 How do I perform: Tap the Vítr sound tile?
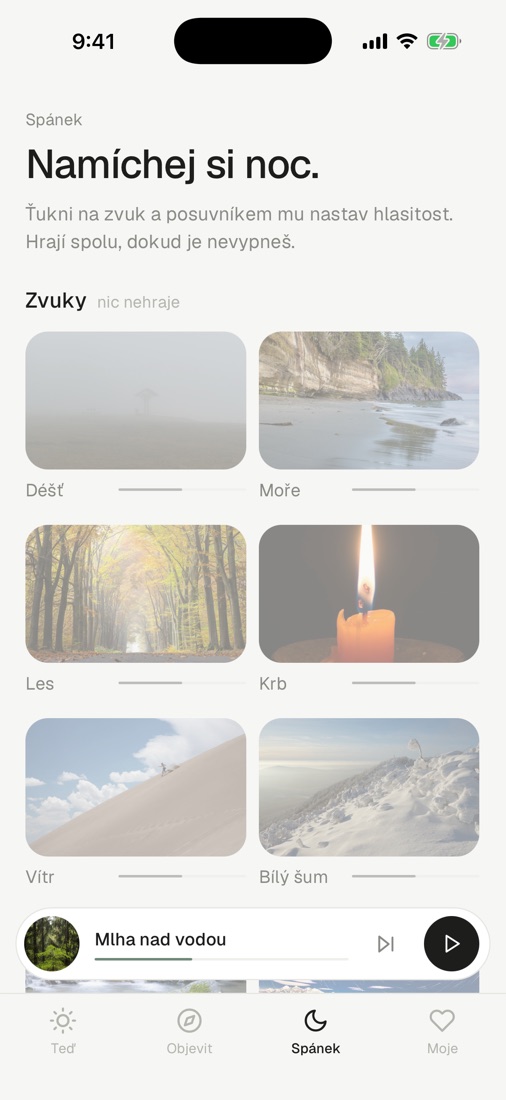135,786
